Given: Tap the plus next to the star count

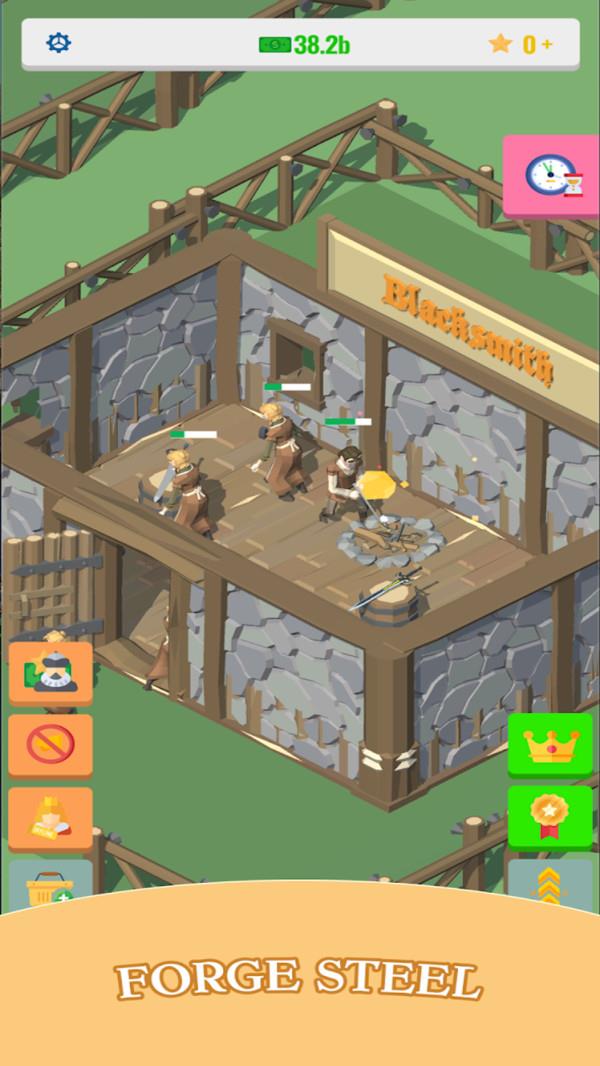Looking at the screenshot, I should [547, 44].
